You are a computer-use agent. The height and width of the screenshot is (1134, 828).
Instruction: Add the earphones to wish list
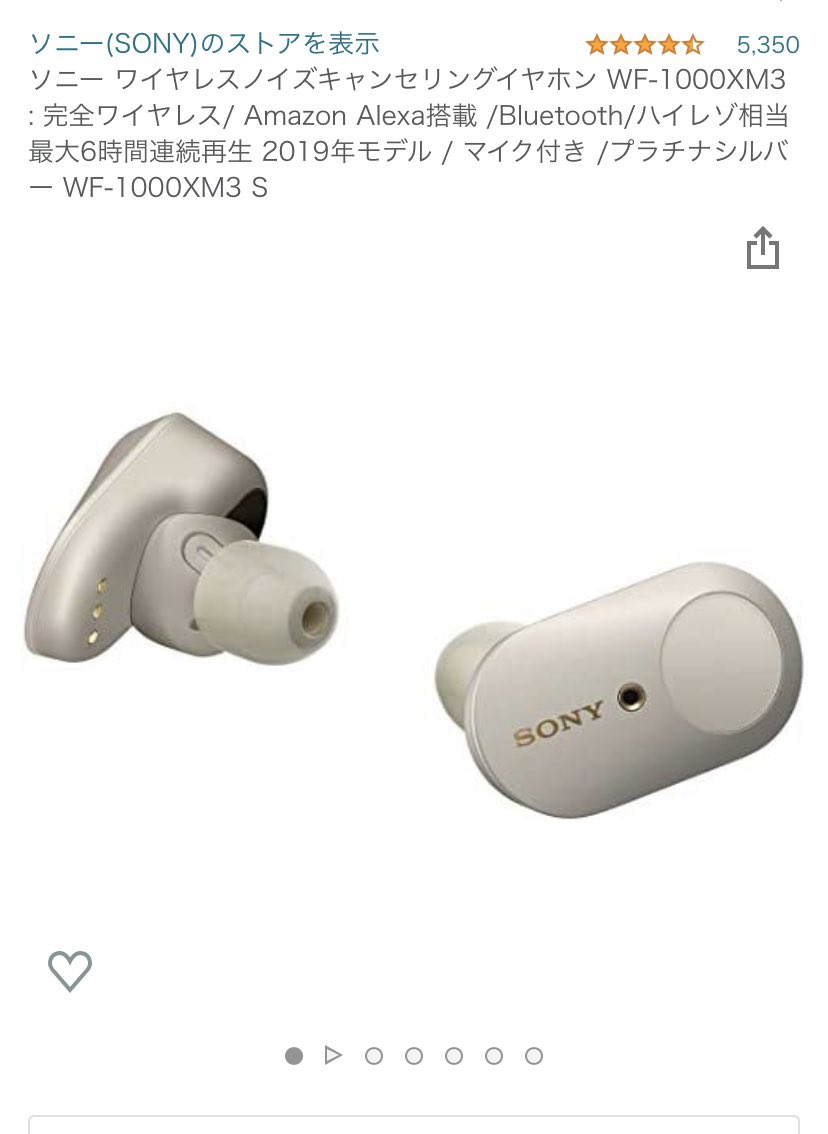[70, 970]
